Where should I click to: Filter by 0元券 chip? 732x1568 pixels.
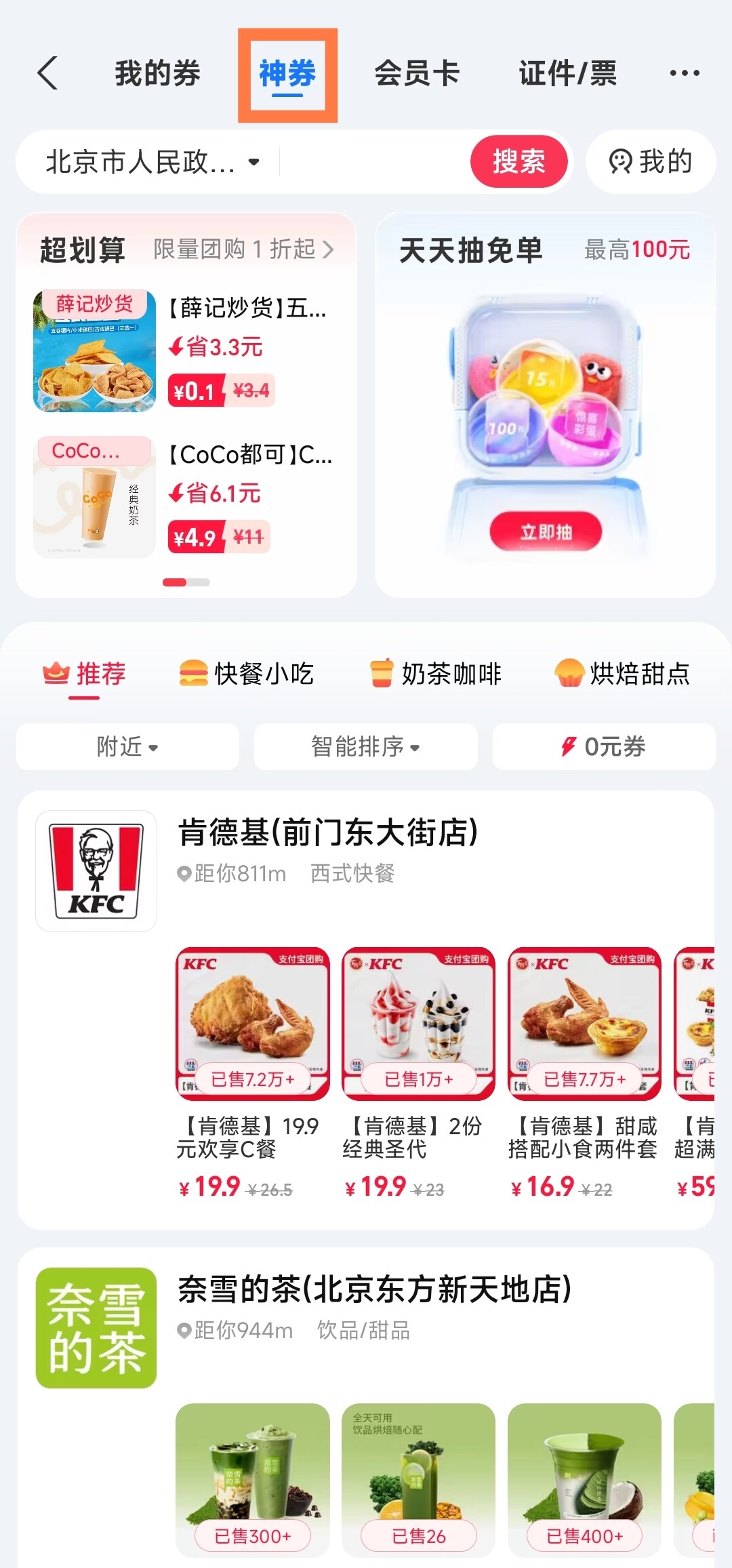(x=604, y=746)
